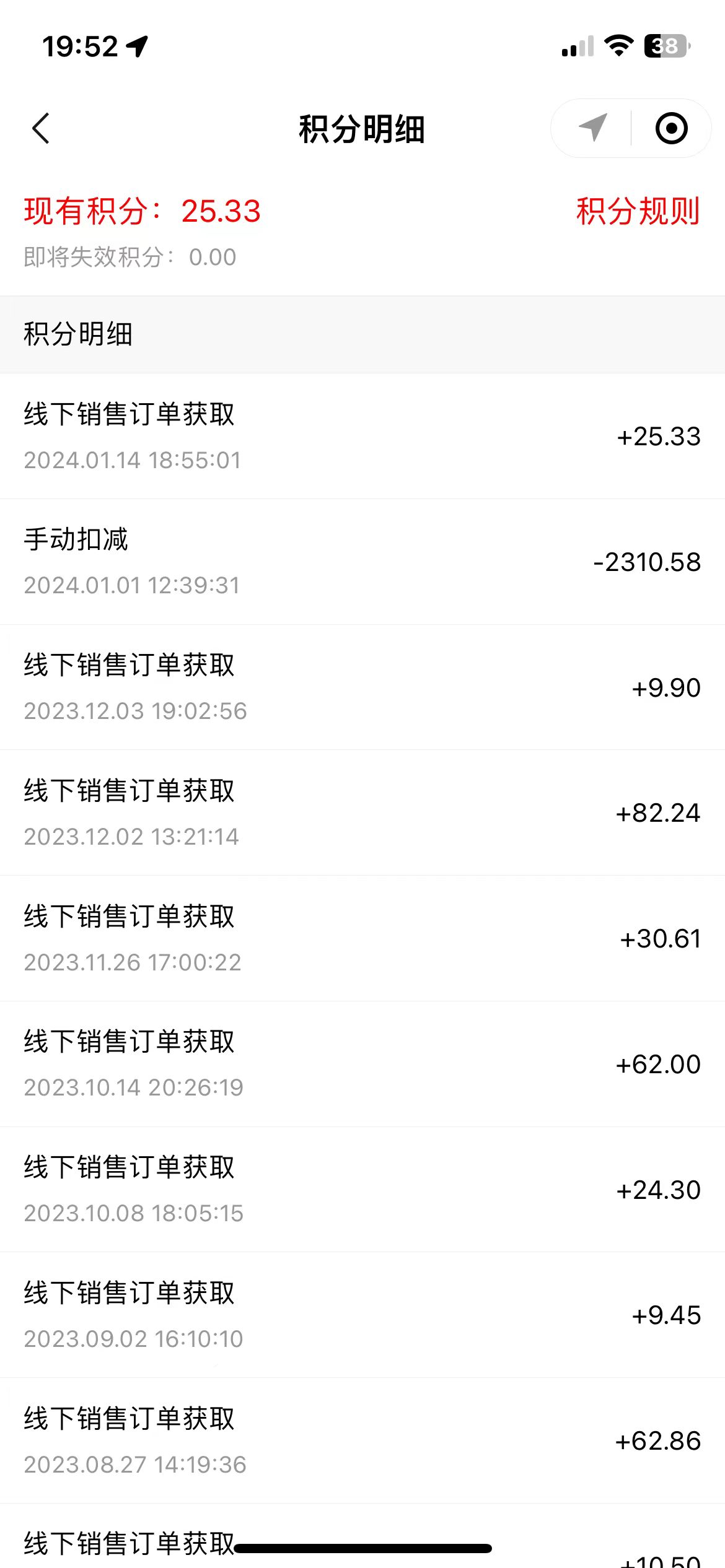This screenshot has width=725, height=1568.
Task: Tap the location arrow in the capsule
Action: tap(592, 128)
